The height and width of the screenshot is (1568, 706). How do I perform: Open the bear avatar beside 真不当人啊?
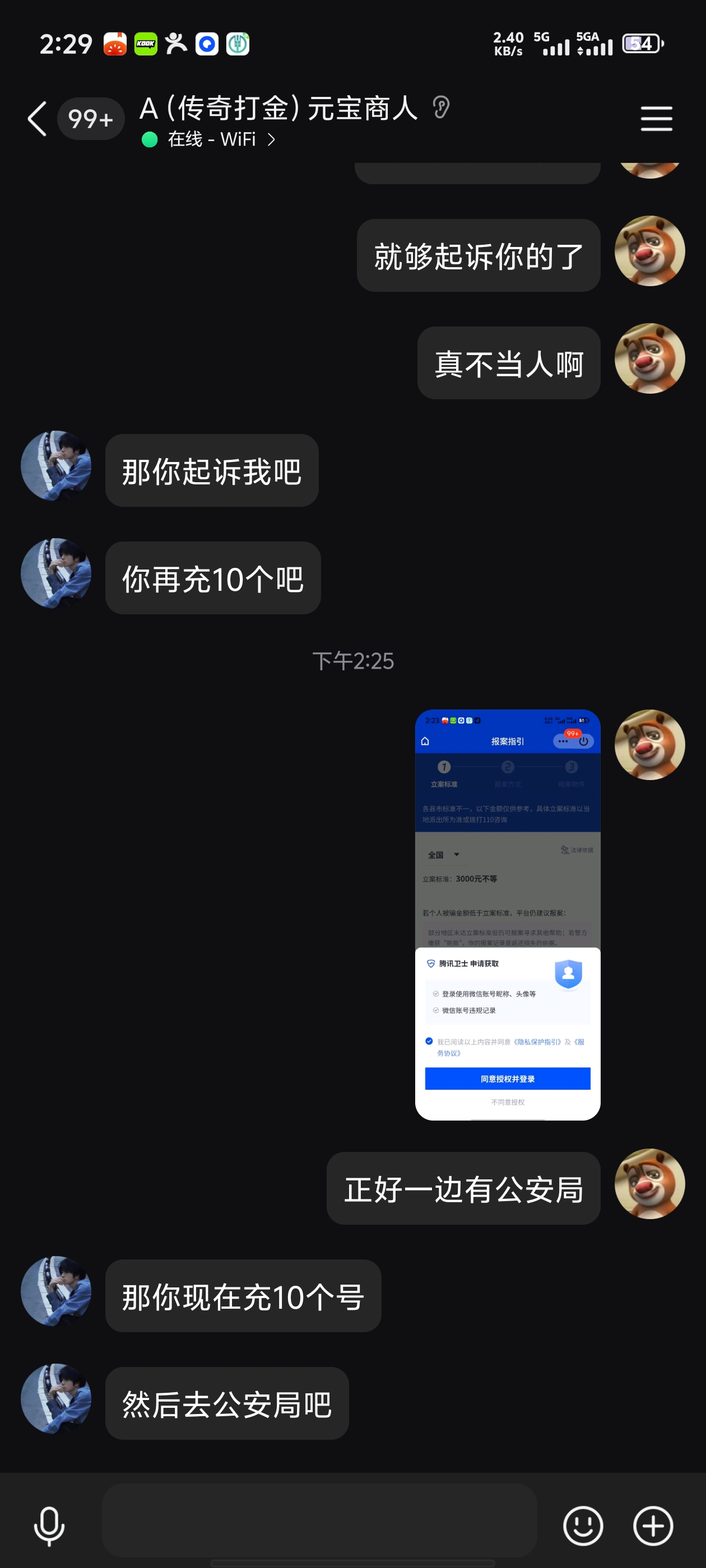(x=649, y=358)
